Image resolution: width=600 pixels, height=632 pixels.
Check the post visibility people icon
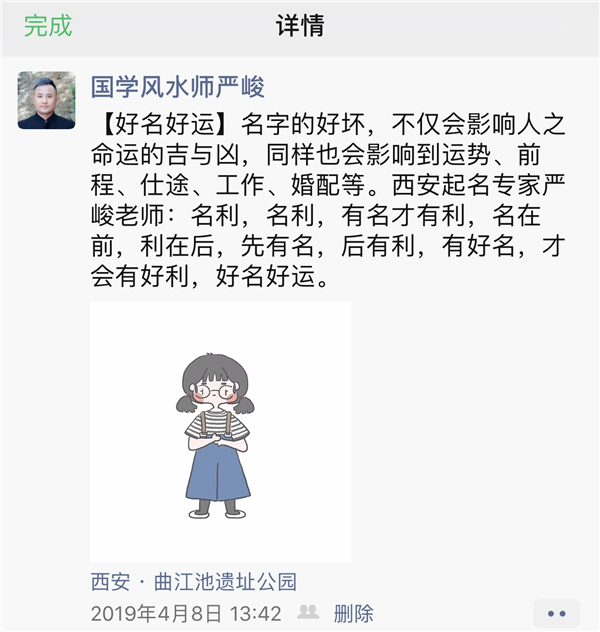(x=309, y=612)
